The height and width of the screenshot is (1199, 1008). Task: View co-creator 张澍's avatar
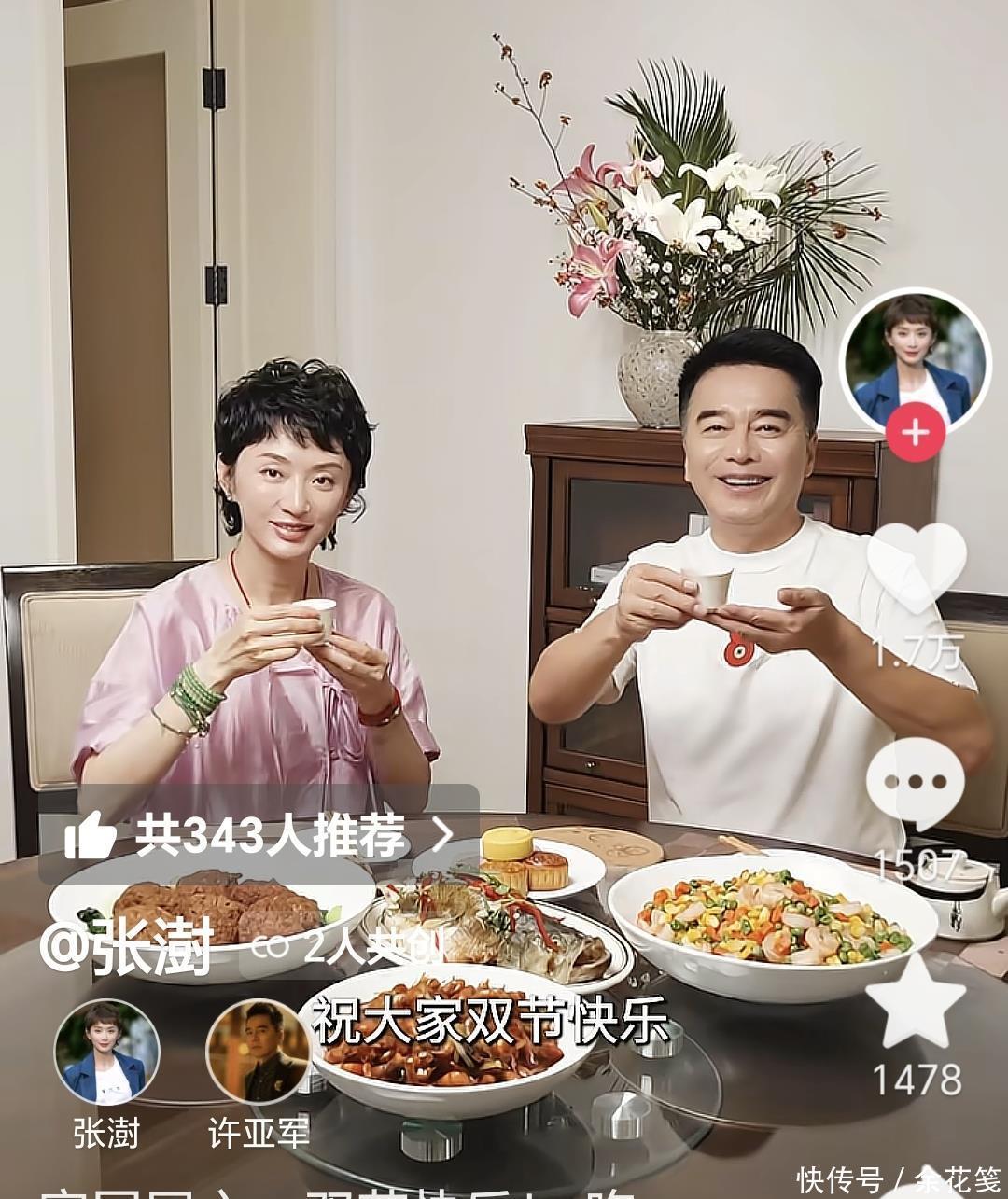(106, 1052)
